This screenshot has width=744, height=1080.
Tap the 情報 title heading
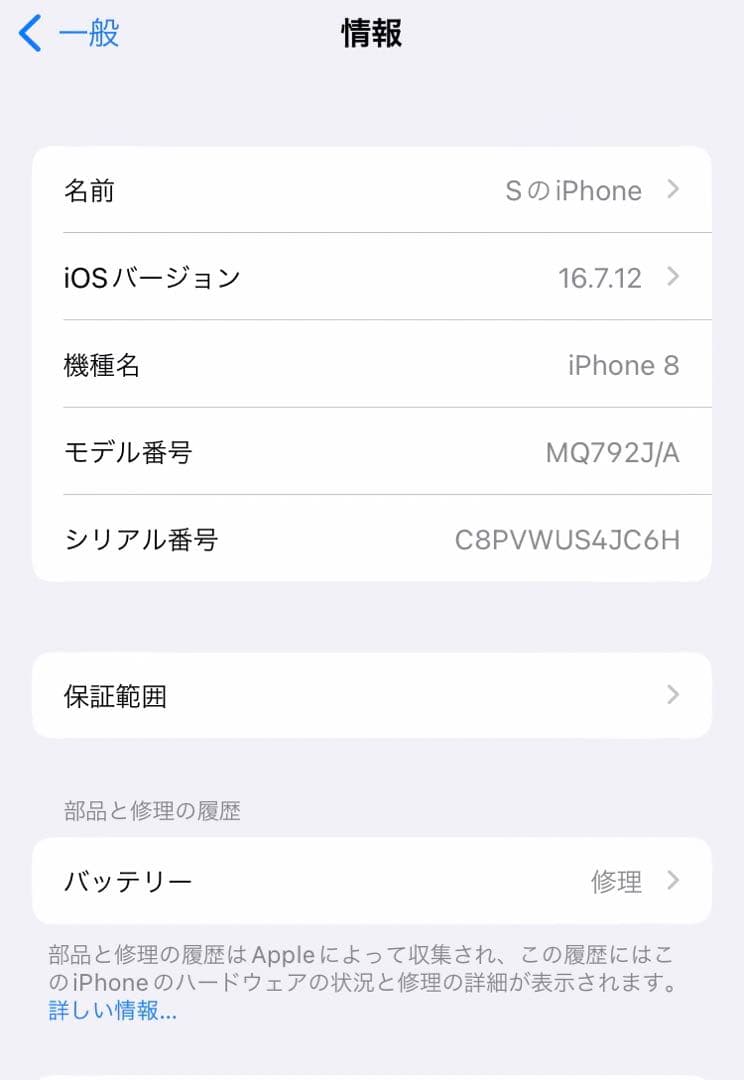tap(372, 33)
